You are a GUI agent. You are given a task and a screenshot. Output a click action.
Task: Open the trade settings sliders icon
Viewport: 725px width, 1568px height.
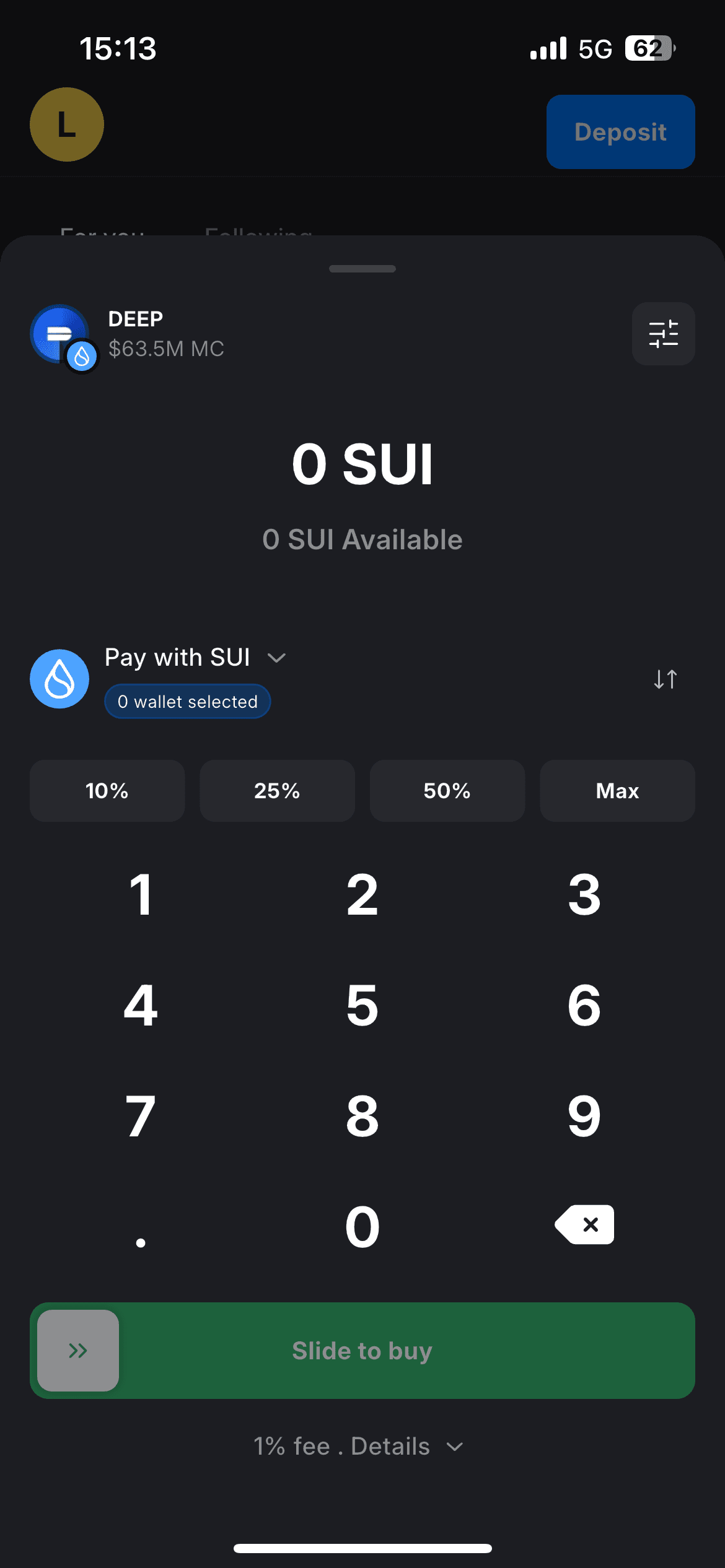coord(663,334)
